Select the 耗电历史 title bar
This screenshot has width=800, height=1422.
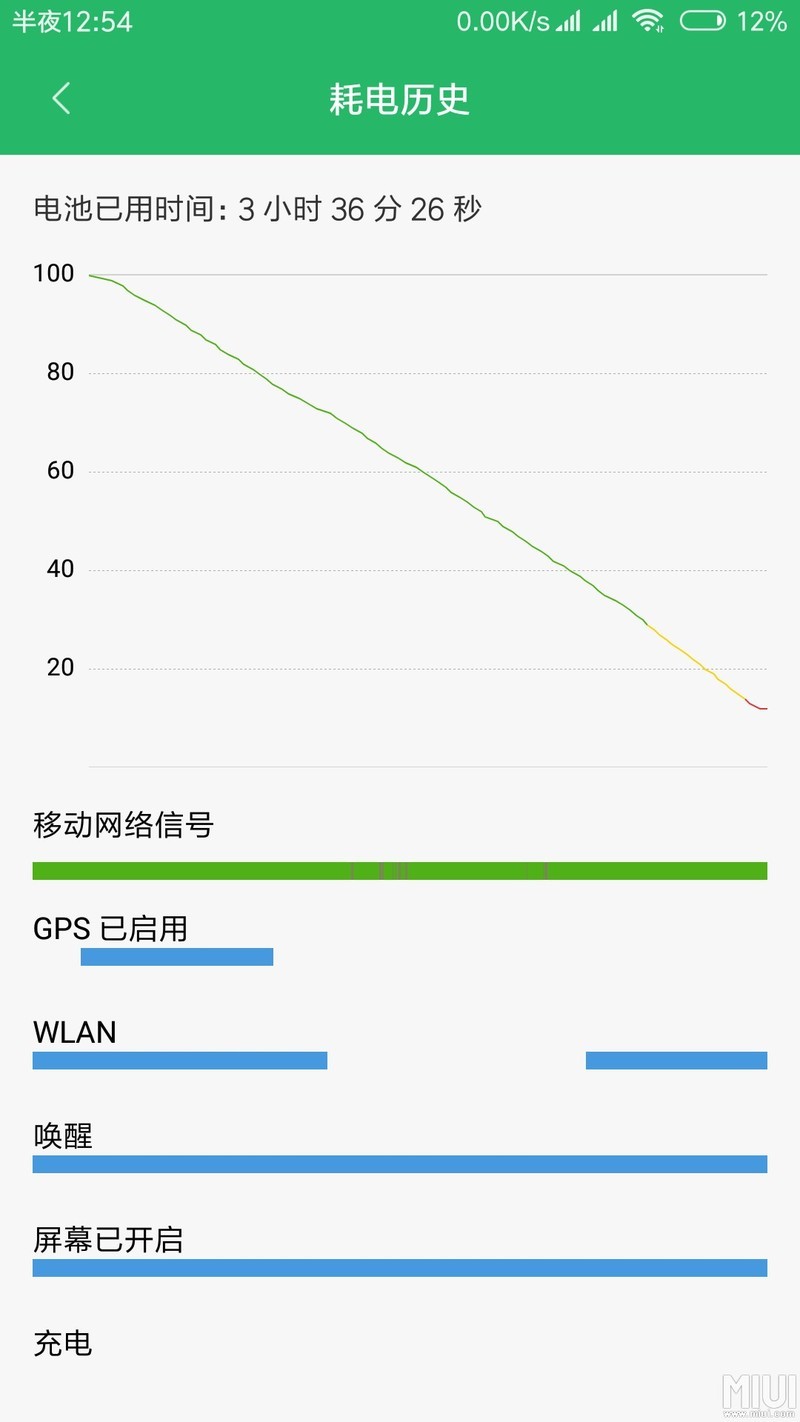399,99
